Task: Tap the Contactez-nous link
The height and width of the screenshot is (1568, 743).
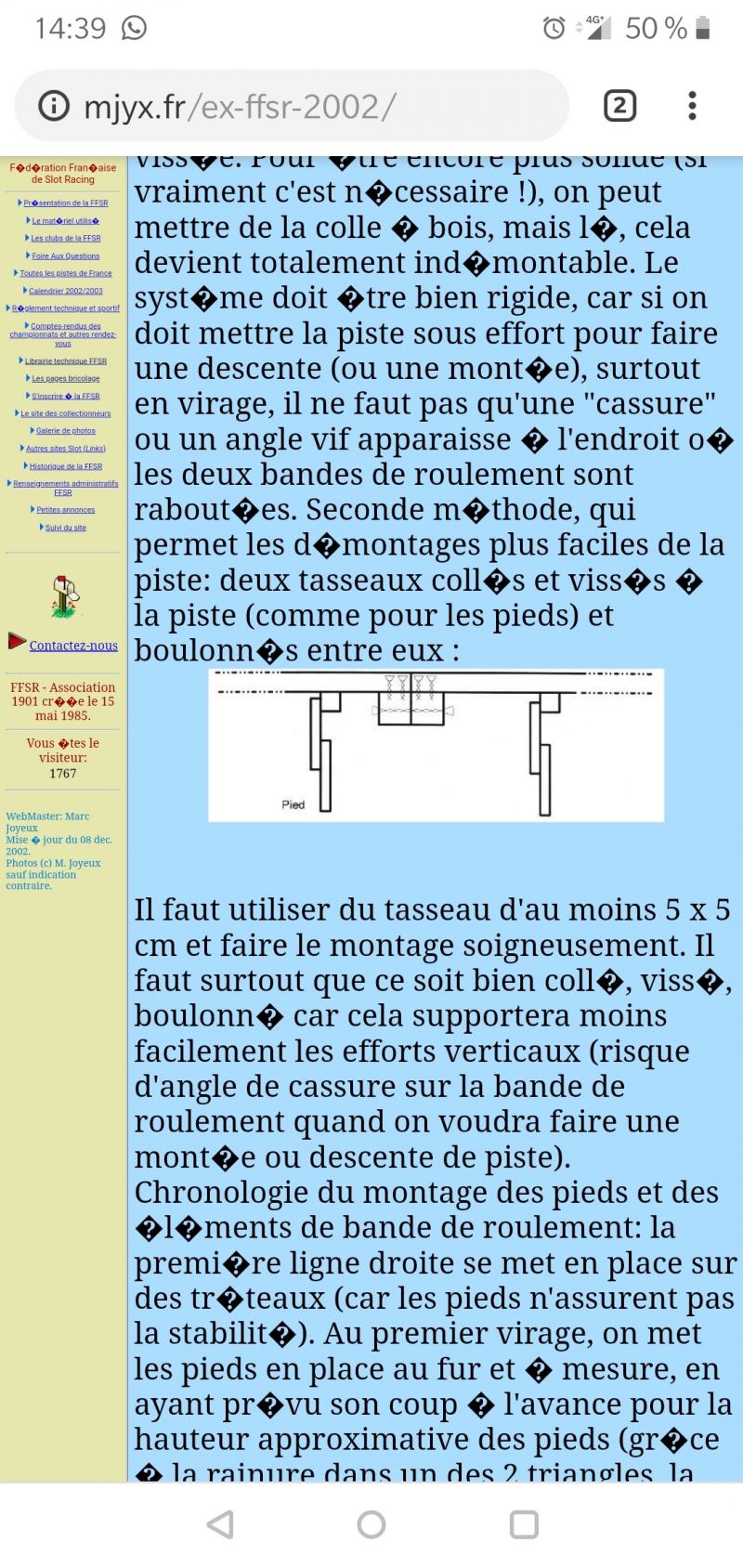Action: click(73, 646)
